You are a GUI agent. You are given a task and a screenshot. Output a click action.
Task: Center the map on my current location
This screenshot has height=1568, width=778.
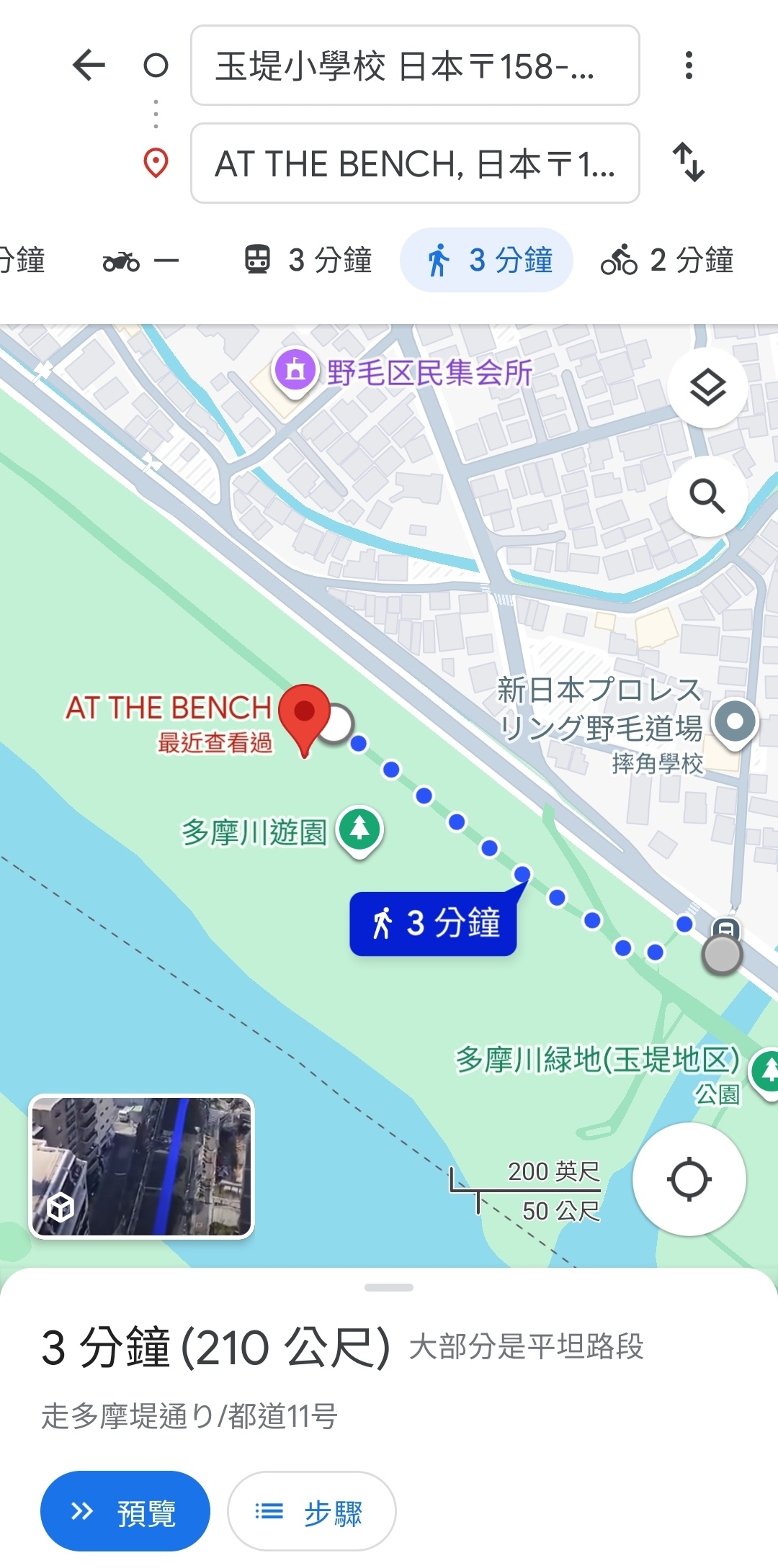coord(689,1179)
